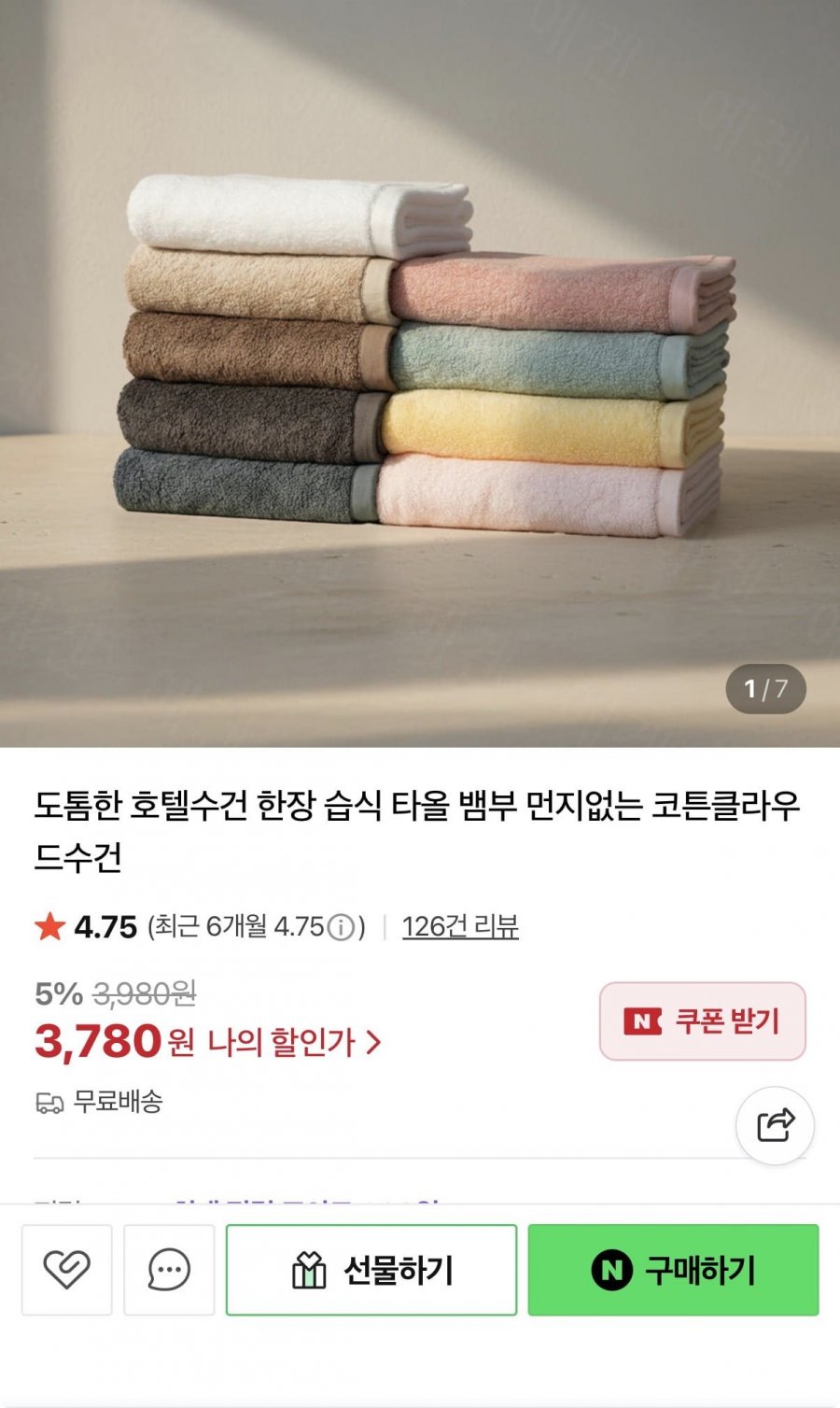Image resolution: width=840 pixels, height=1408 pixels.
Task: Open the towel product photo
Action: click(420, 373)
